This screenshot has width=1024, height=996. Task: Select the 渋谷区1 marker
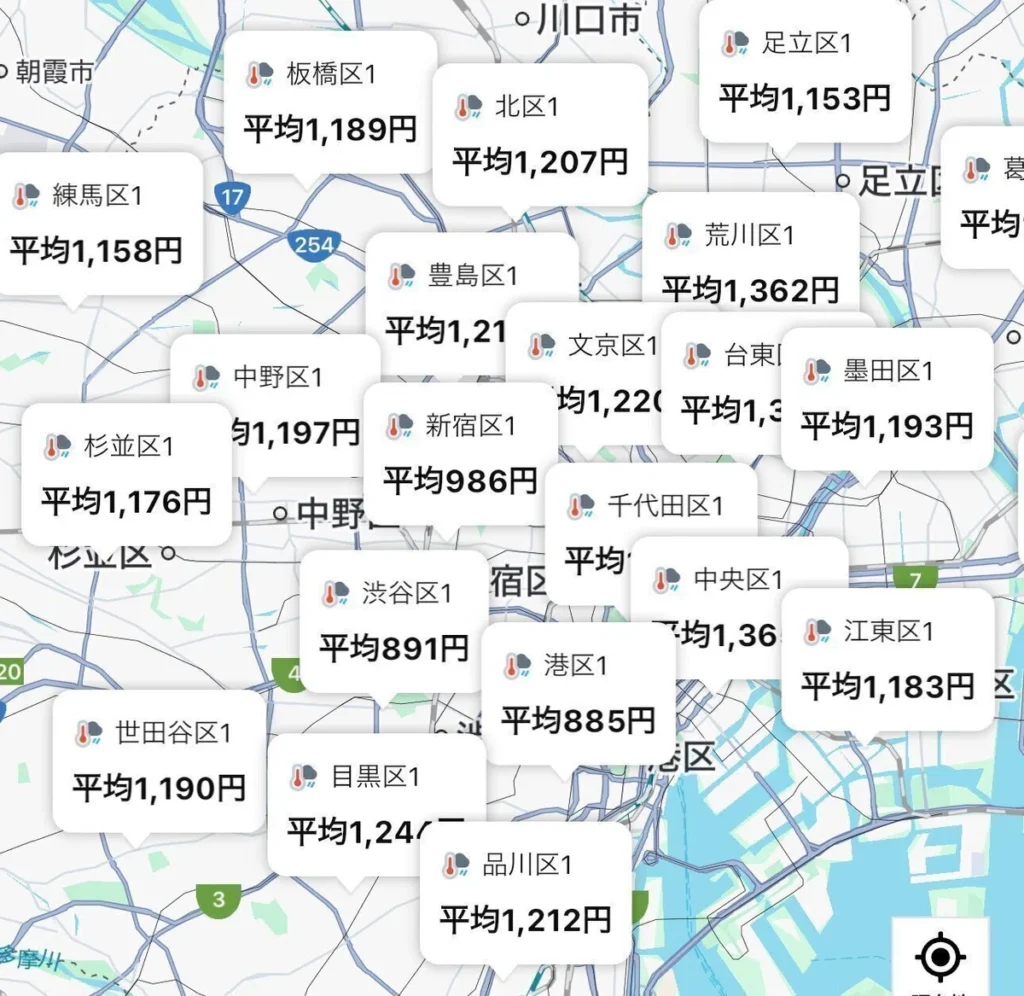394,622
